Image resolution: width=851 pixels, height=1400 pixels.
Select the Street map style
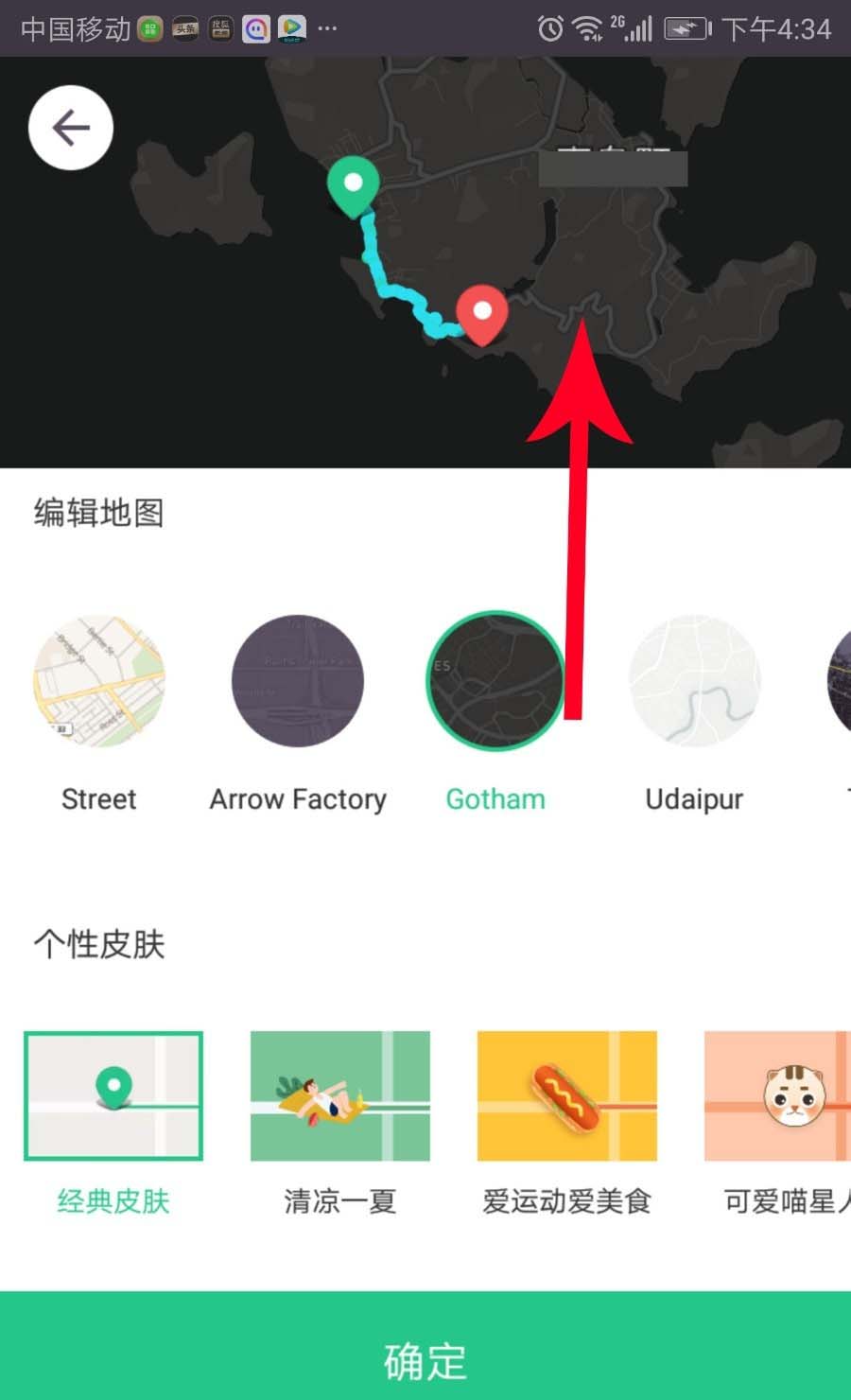(x=99, y=681)
